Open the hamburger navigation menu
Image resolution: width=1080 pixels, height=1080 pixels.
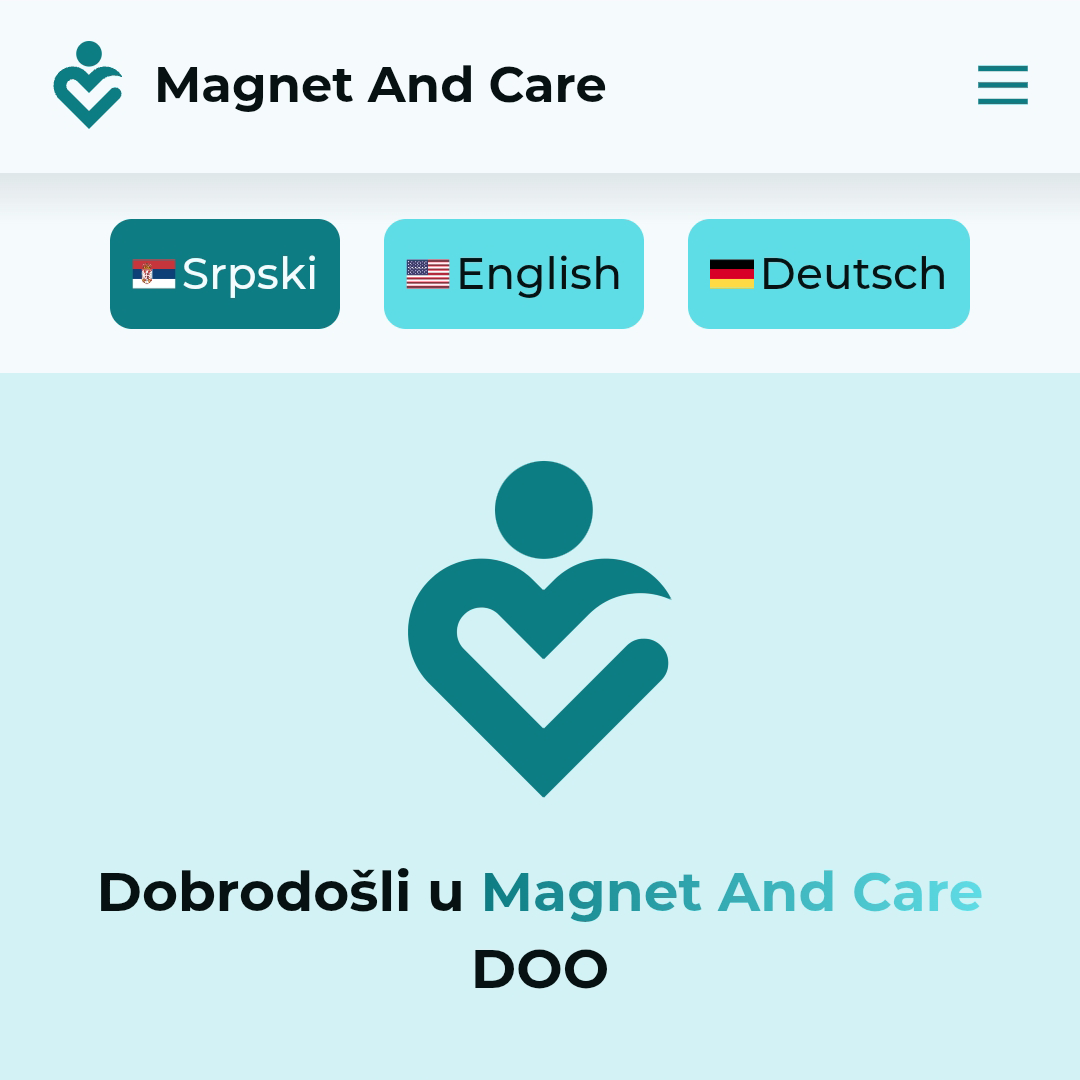tap(1002, 85)
